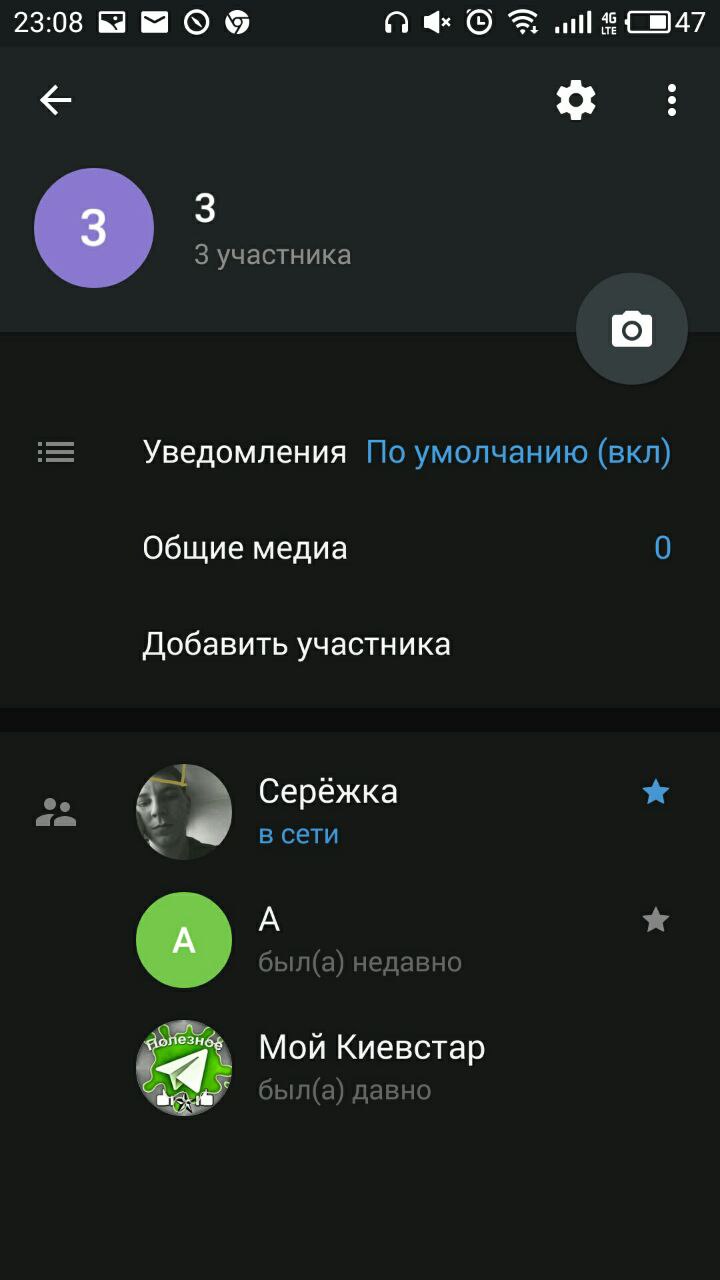Tap the purple group avatar
This screenshot has height=1280, width=720.
tap(94, 228)
